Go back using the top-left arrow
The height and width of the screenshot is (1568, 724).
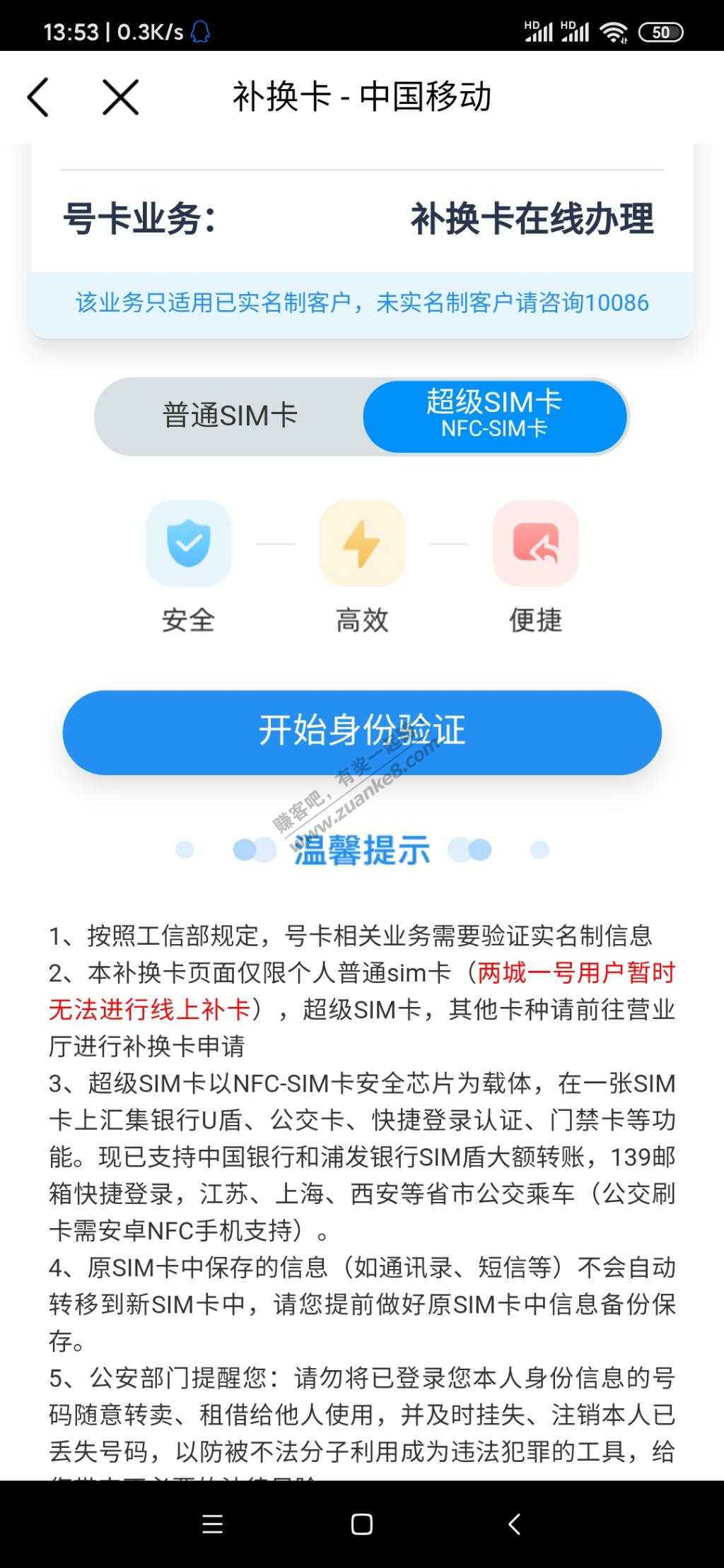[38, 97]
